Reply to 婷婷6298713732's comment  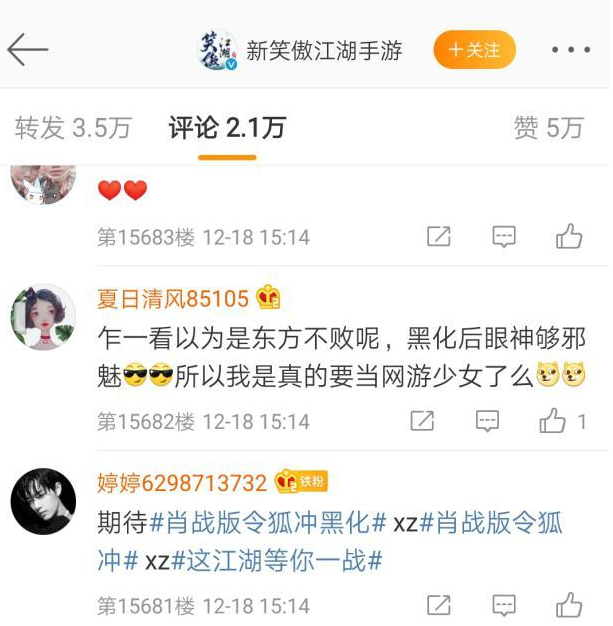click(504, 605)
